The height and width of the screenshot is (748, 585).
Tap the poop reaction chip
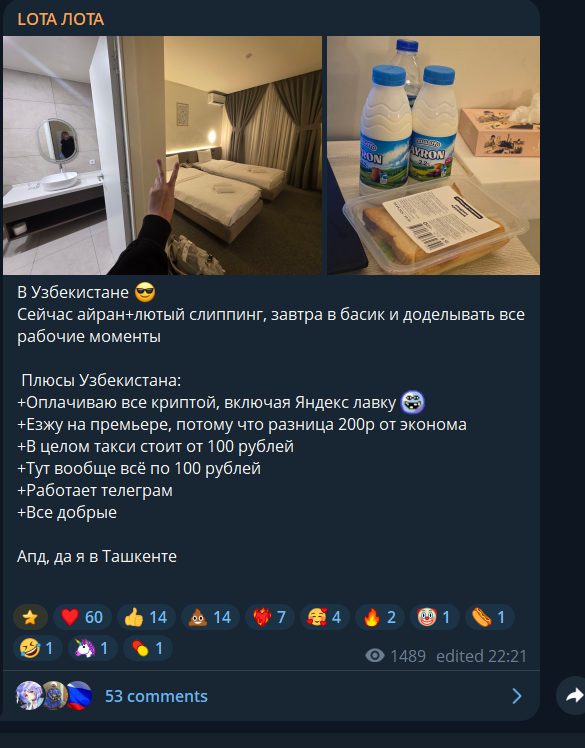(x=210, y=617)
